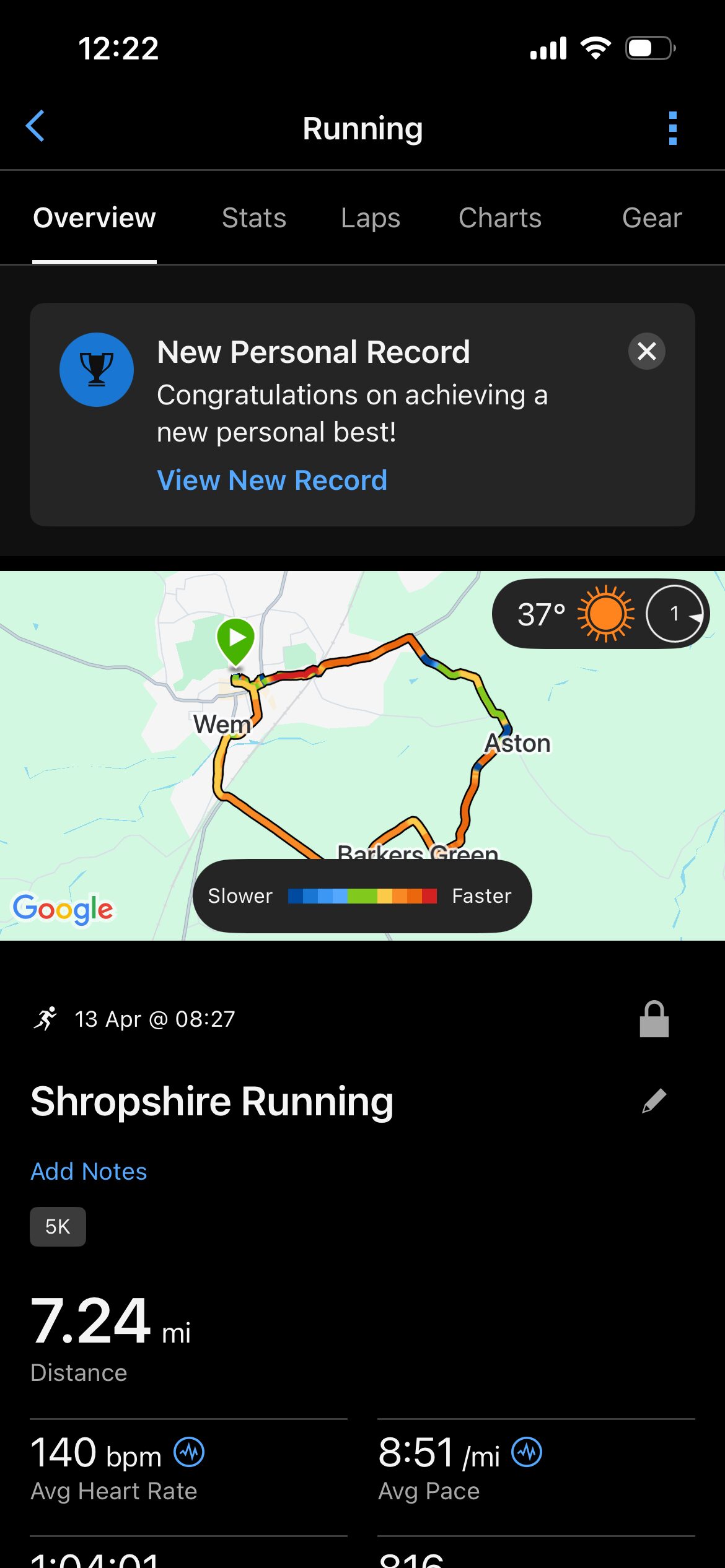The width and height of the screenshot is (725, 1568).
Task: Switch to the Laps tab
Action: pos(371,218)
